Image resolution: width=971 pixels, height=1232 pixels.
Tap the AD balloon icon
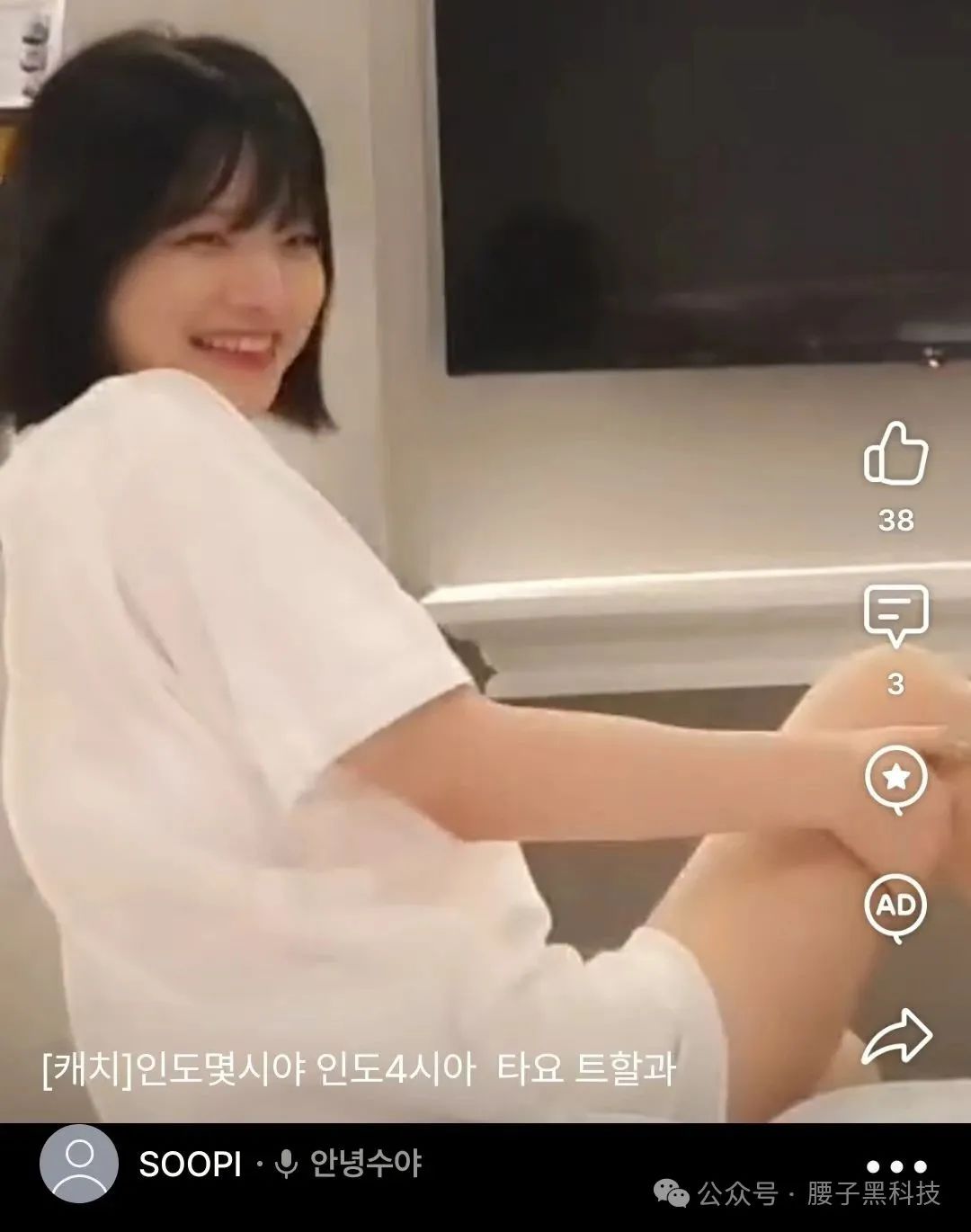[x=895, y=906]
